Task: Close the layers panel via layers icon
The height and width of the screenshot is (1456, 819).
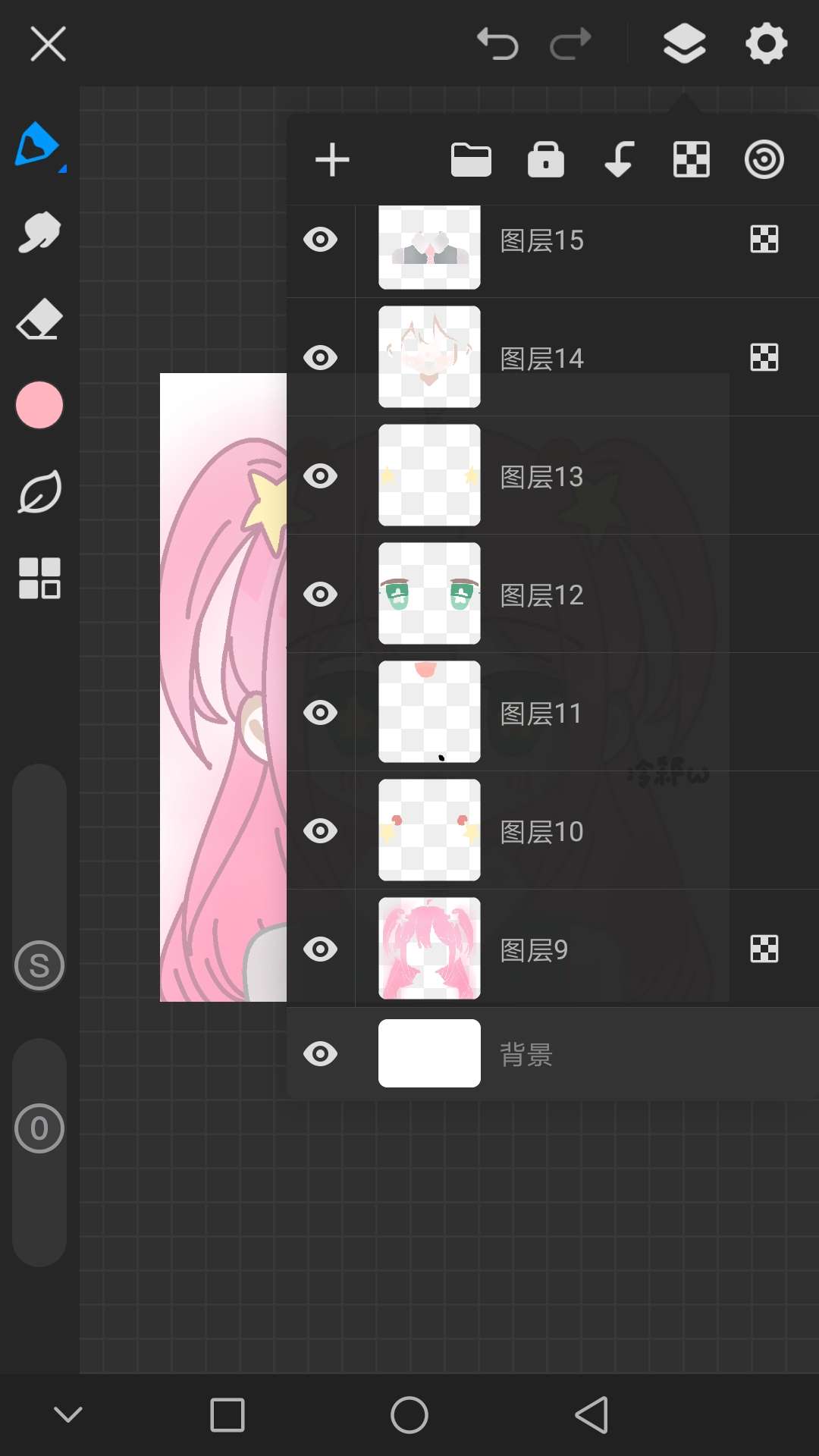Action: coord(684,43)
